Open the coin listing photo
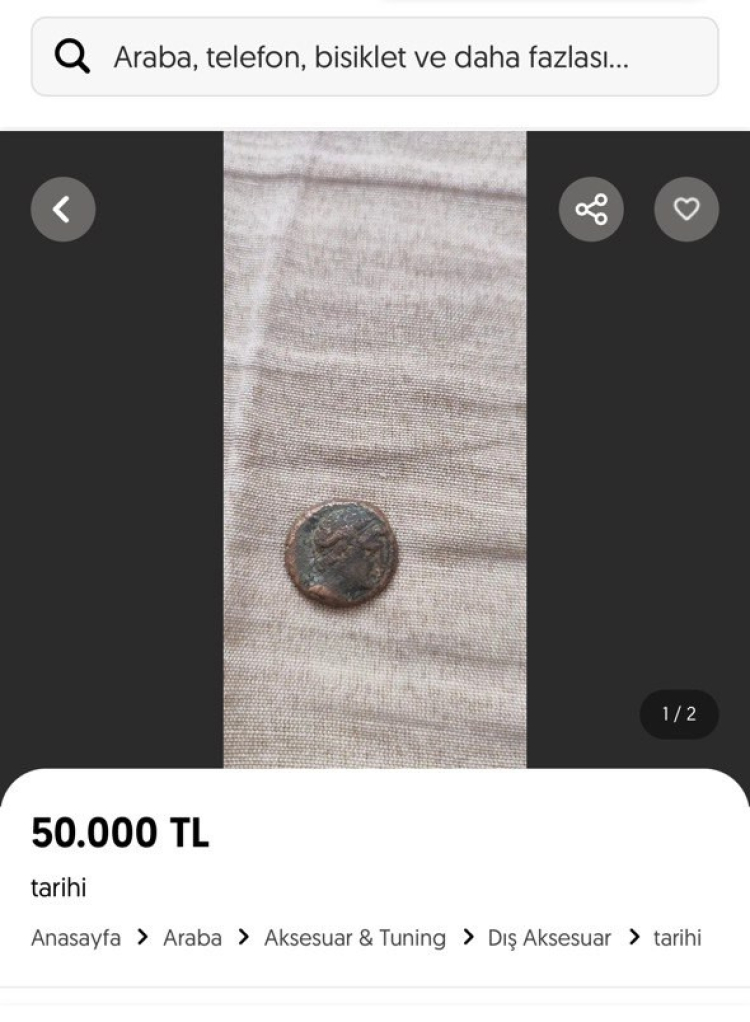The image size is (750, 1022). (x=343, y=552)
